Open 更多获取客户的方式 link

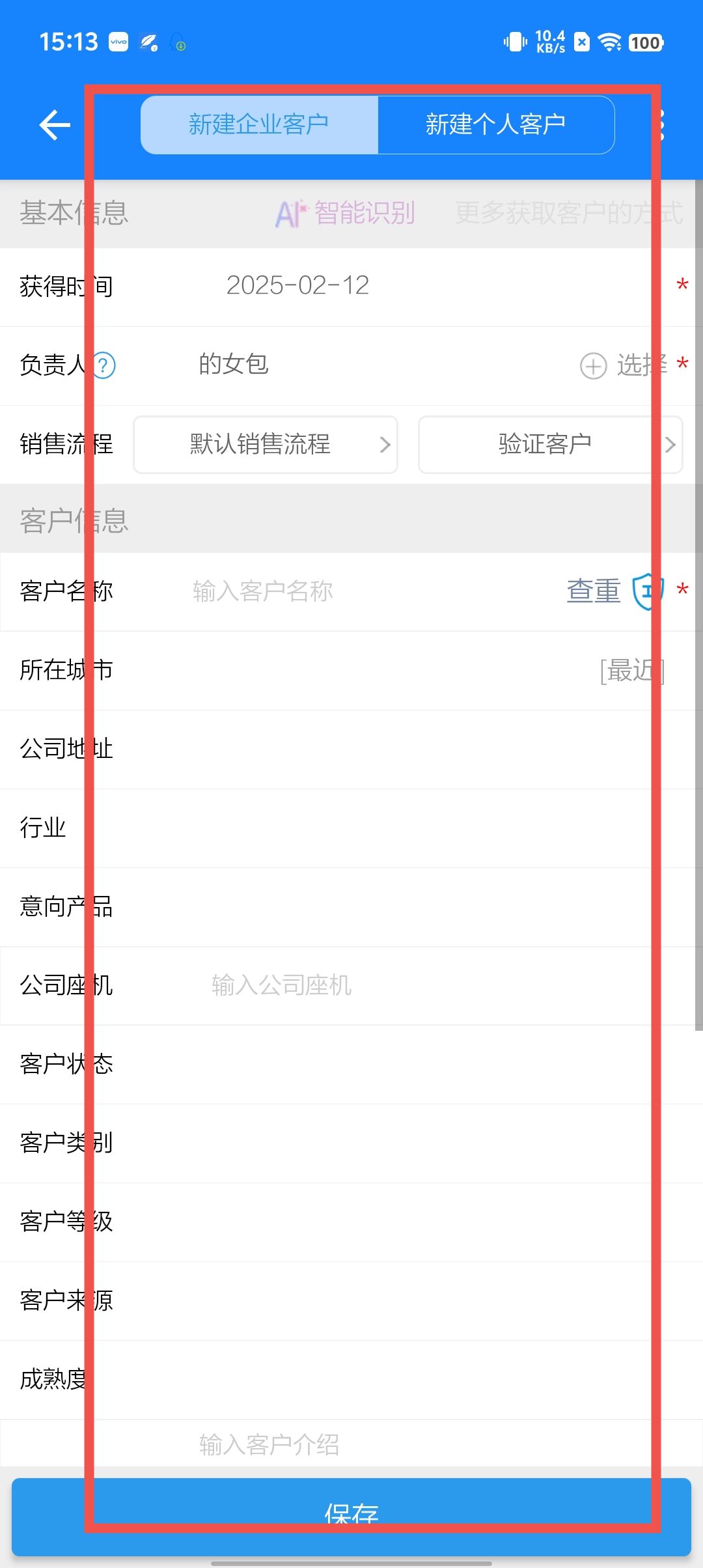568,214
